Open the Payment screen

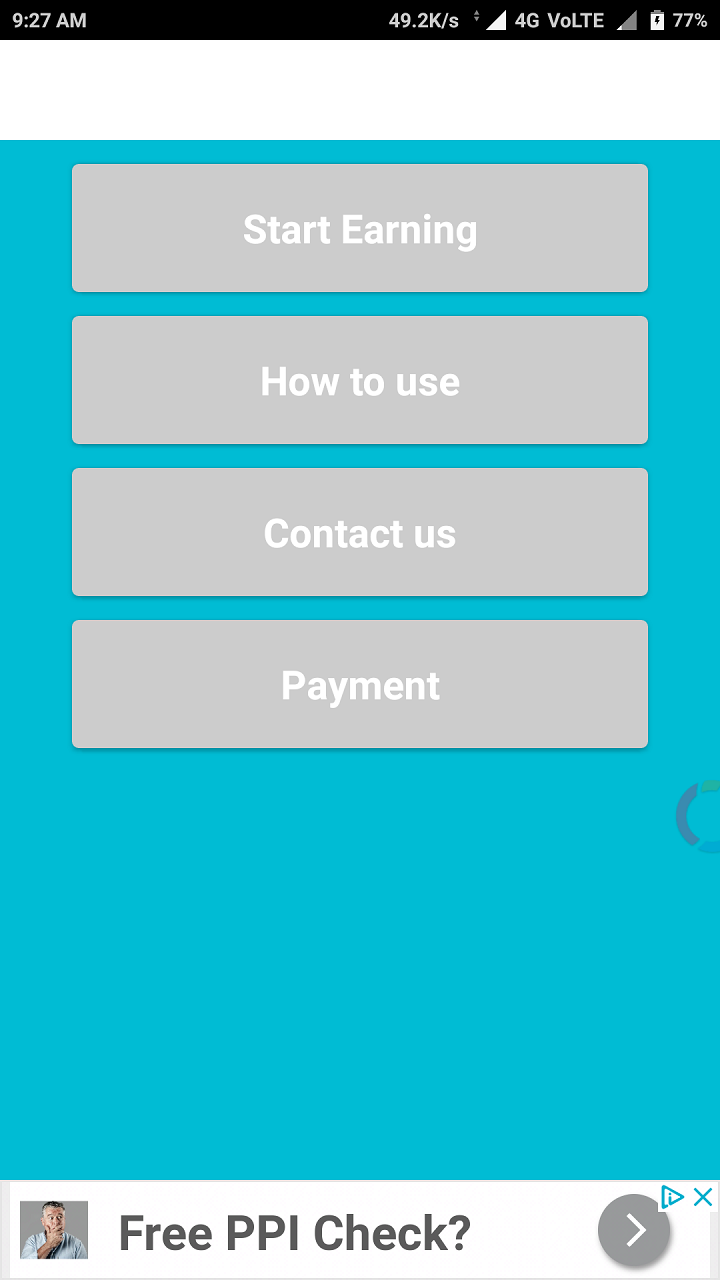(x=360, y=684)
